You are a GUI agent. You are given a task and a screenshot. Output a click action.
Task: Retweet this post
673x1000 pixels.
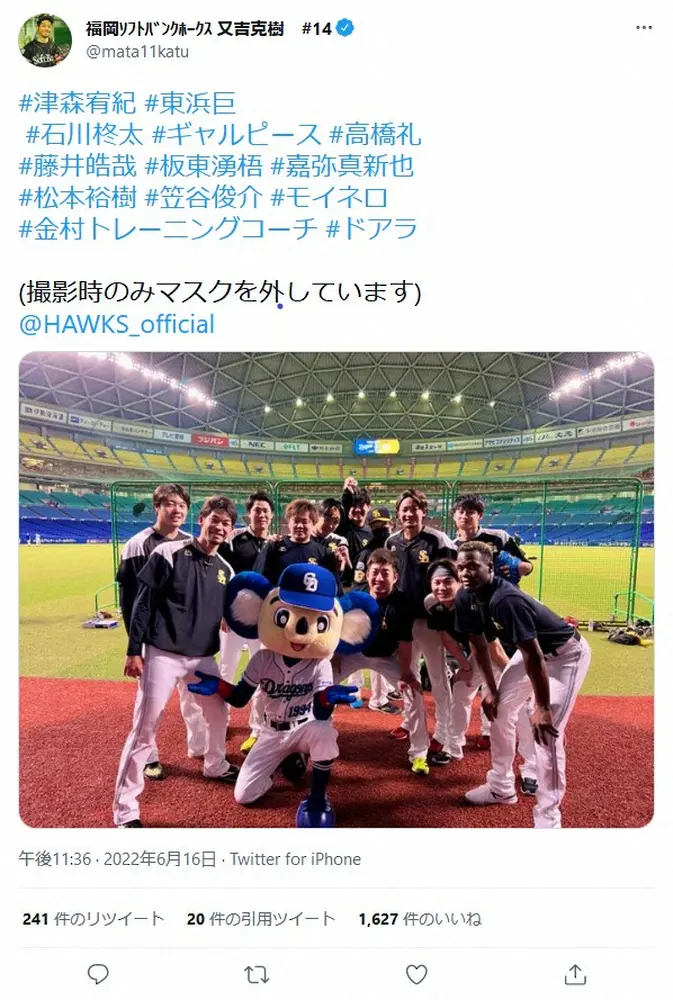point(257,973)
